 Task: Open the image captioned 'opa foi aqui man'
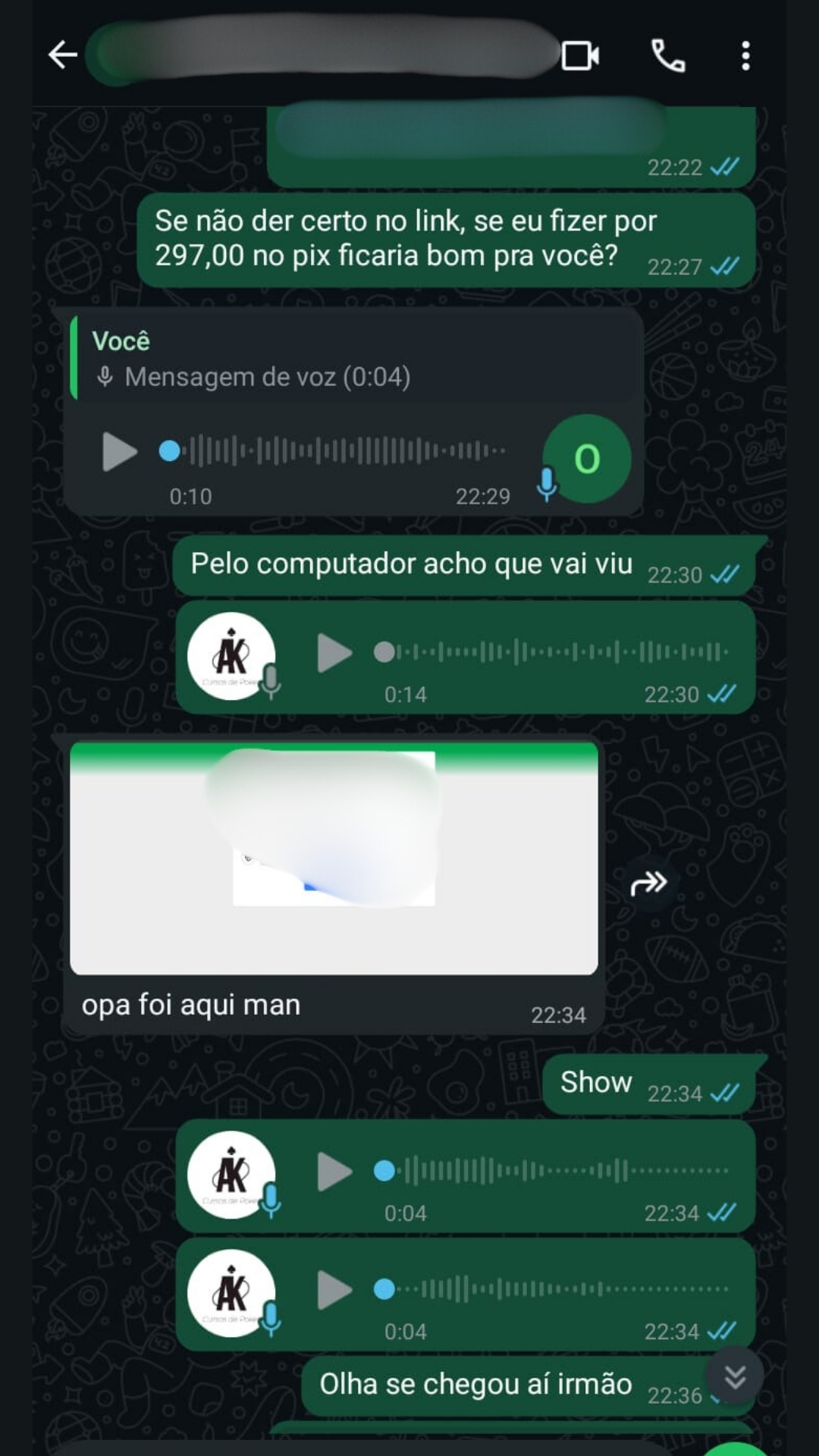coord(334,858)
